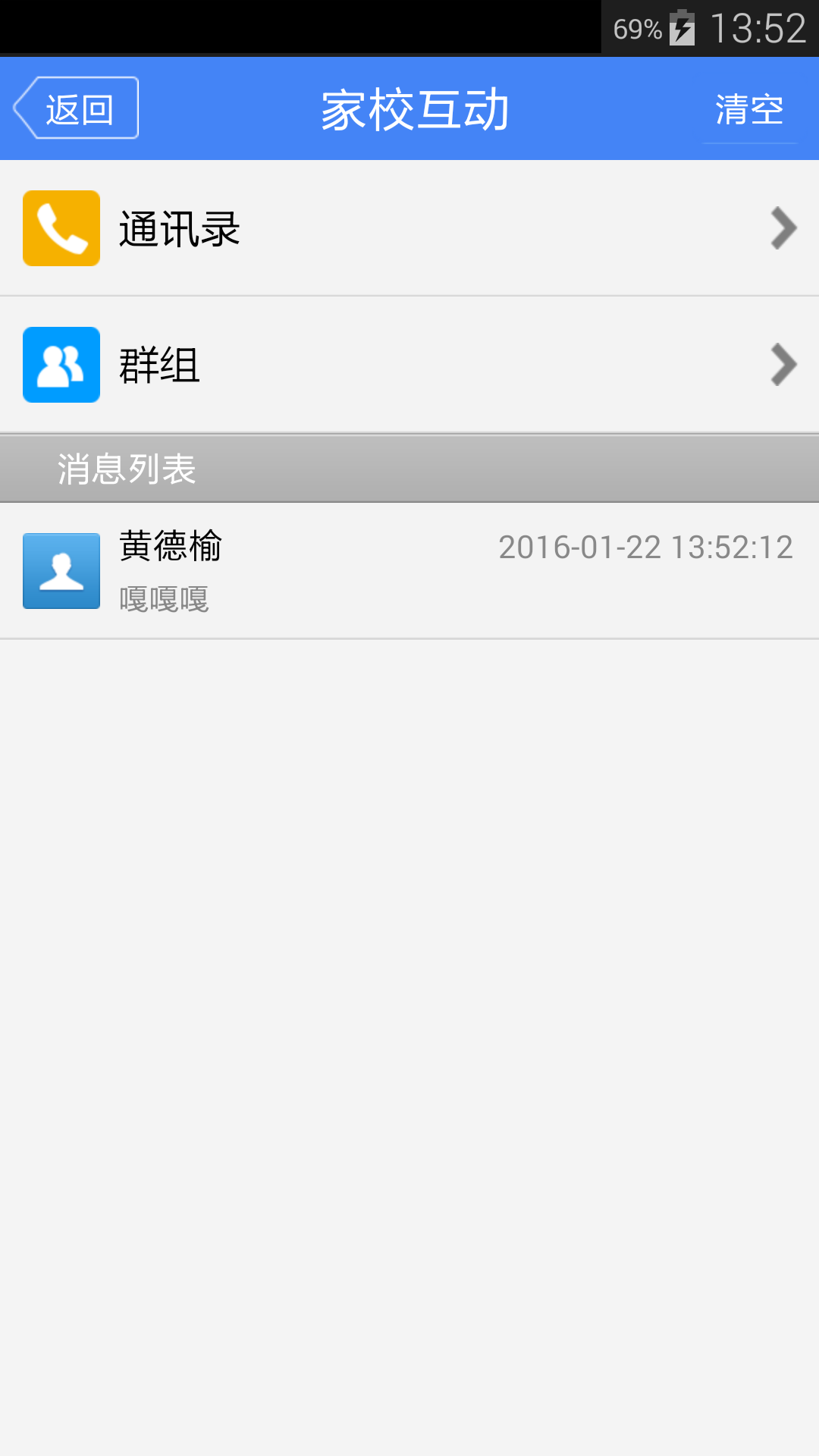819x1456 pixels.
Task: Tap the 返回 back button
Action: 76,108
